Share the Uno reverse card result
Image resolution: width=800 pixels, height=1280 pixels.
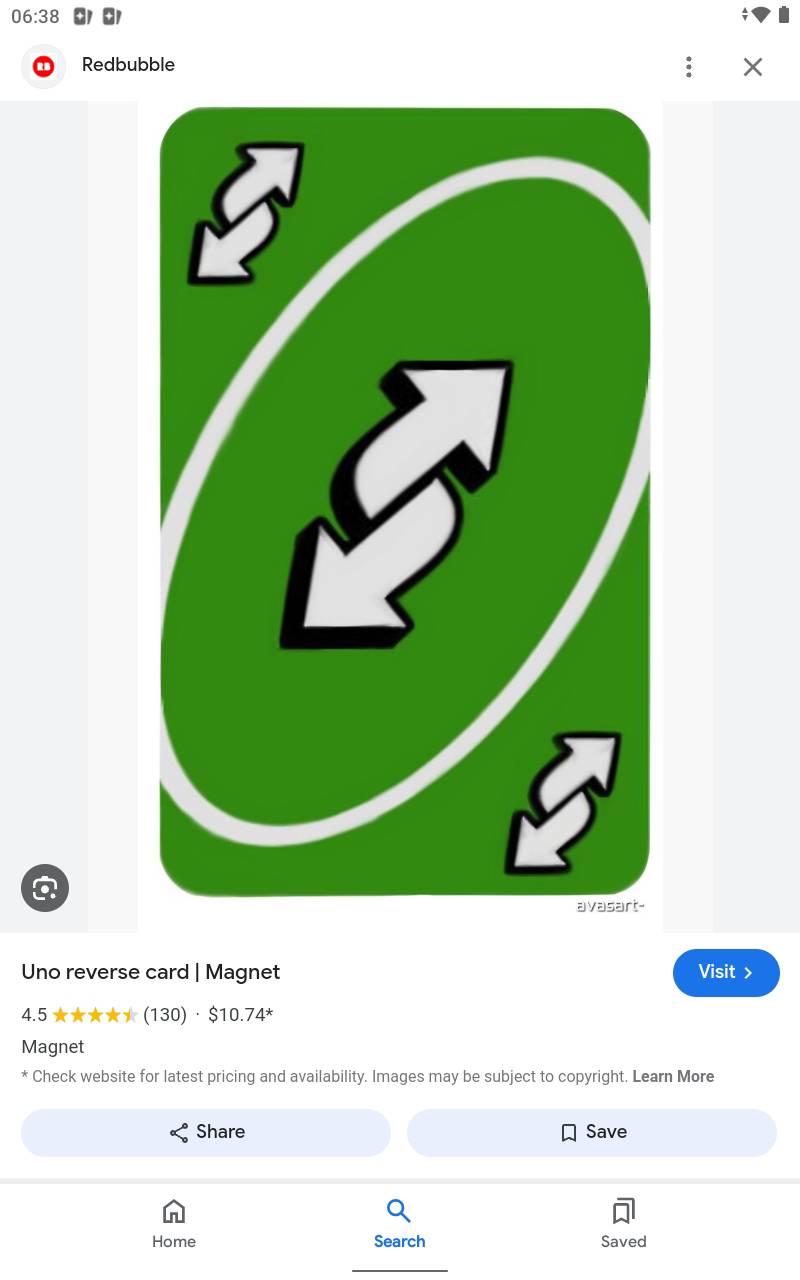pyautogui.click(x=206, y=1132)
